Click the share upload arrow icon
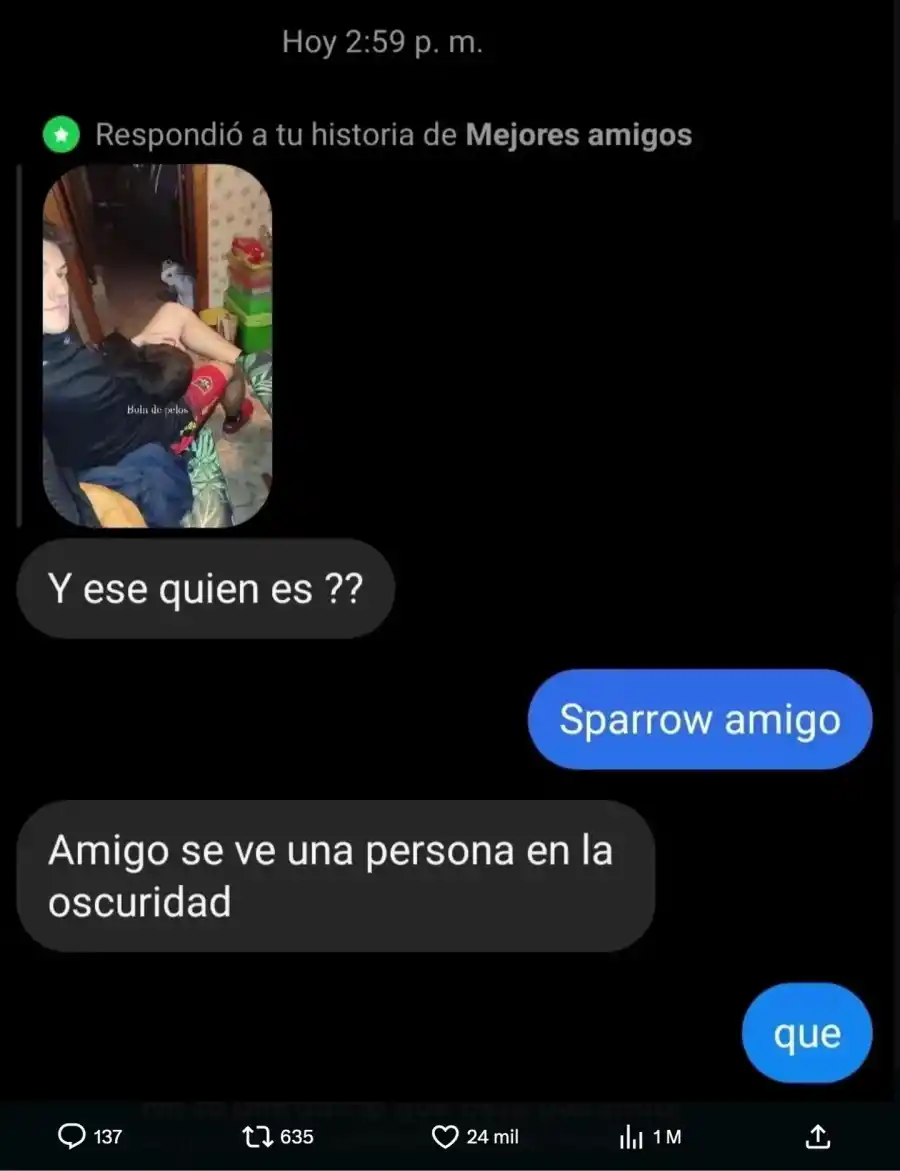The height and width of the screenshot is (1171, 900). (x=818, y=1137)
